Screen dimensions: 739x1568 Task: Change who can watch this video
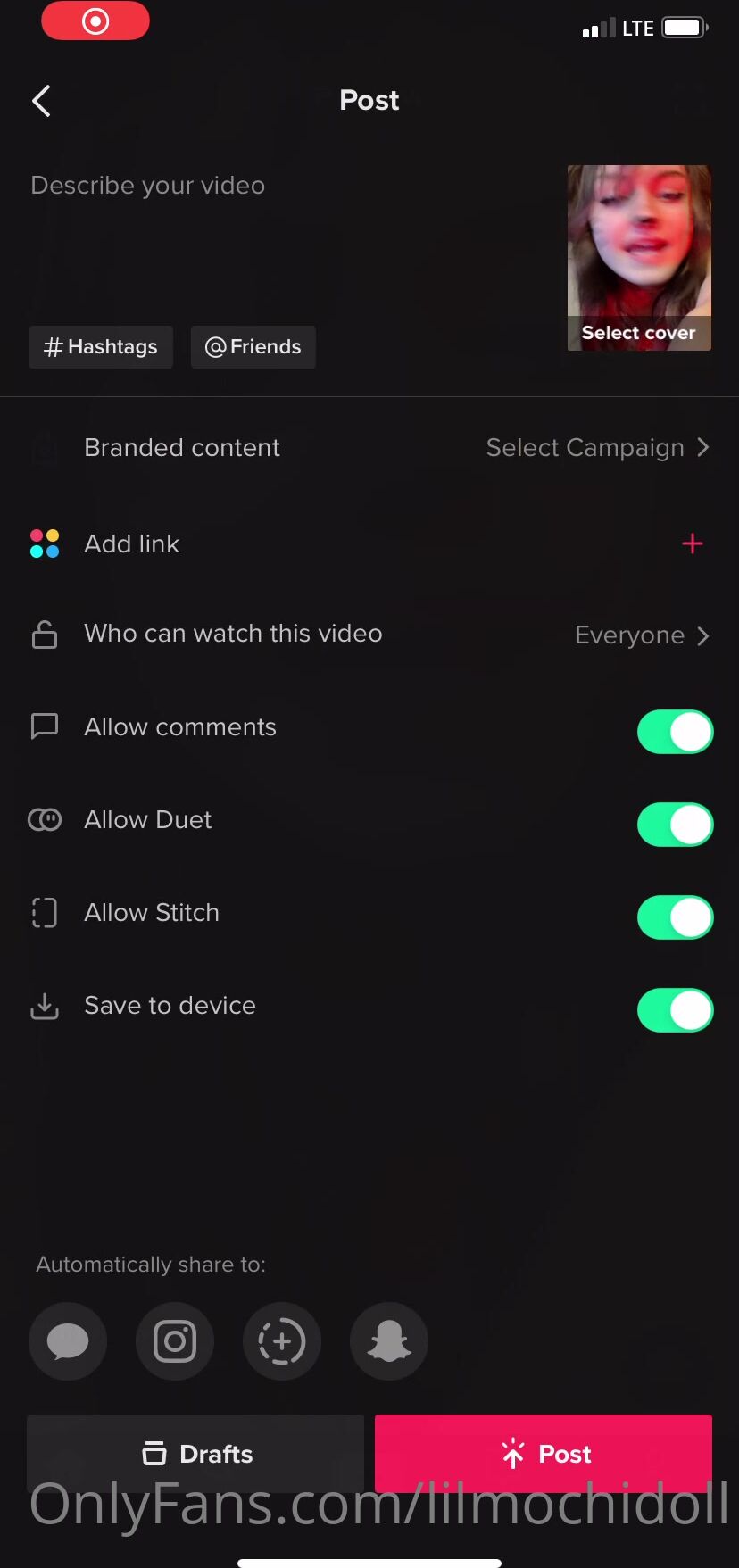[641, 635]
